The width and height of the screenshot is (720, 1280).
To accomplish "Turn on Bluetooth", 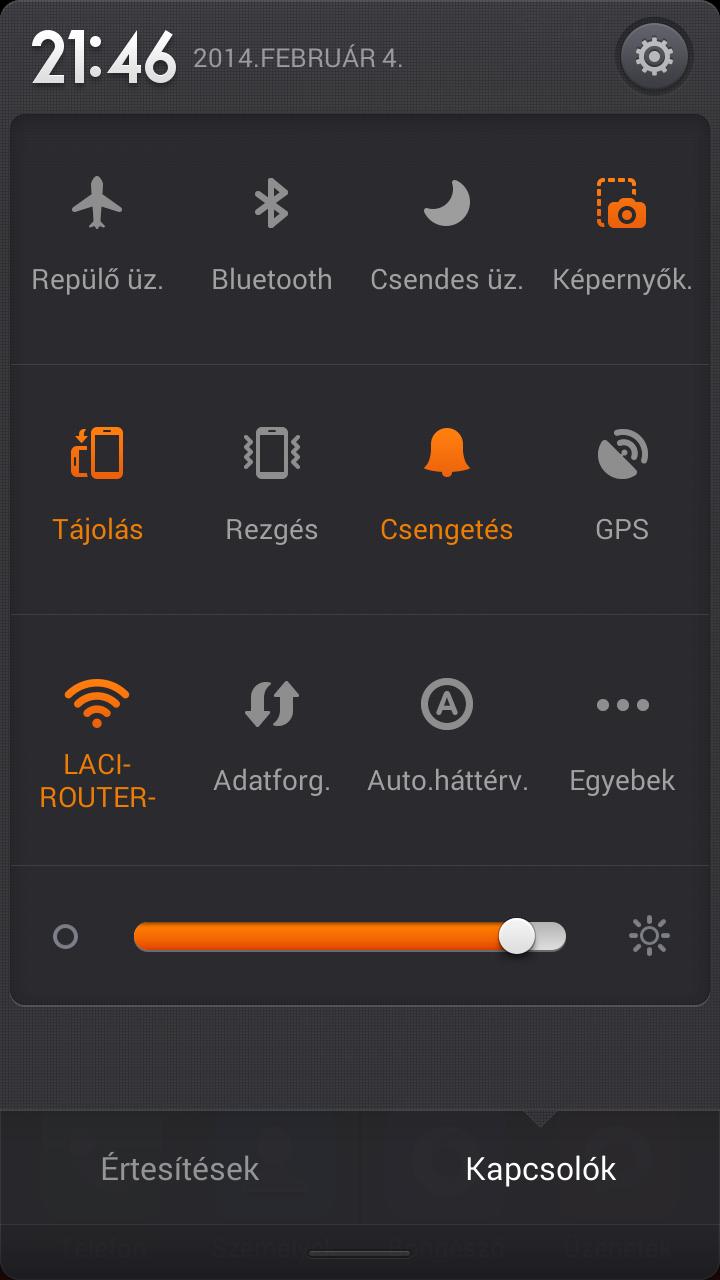I will point(272,238).
